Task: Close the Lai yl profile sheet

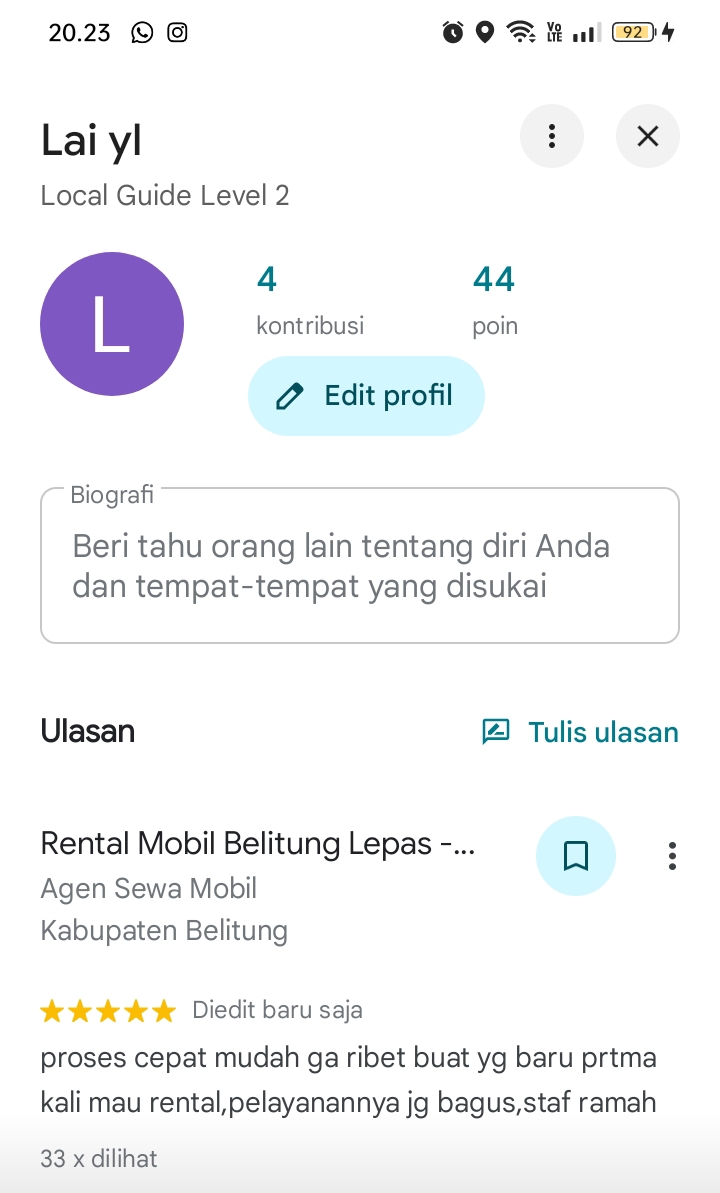Action: 648,136
